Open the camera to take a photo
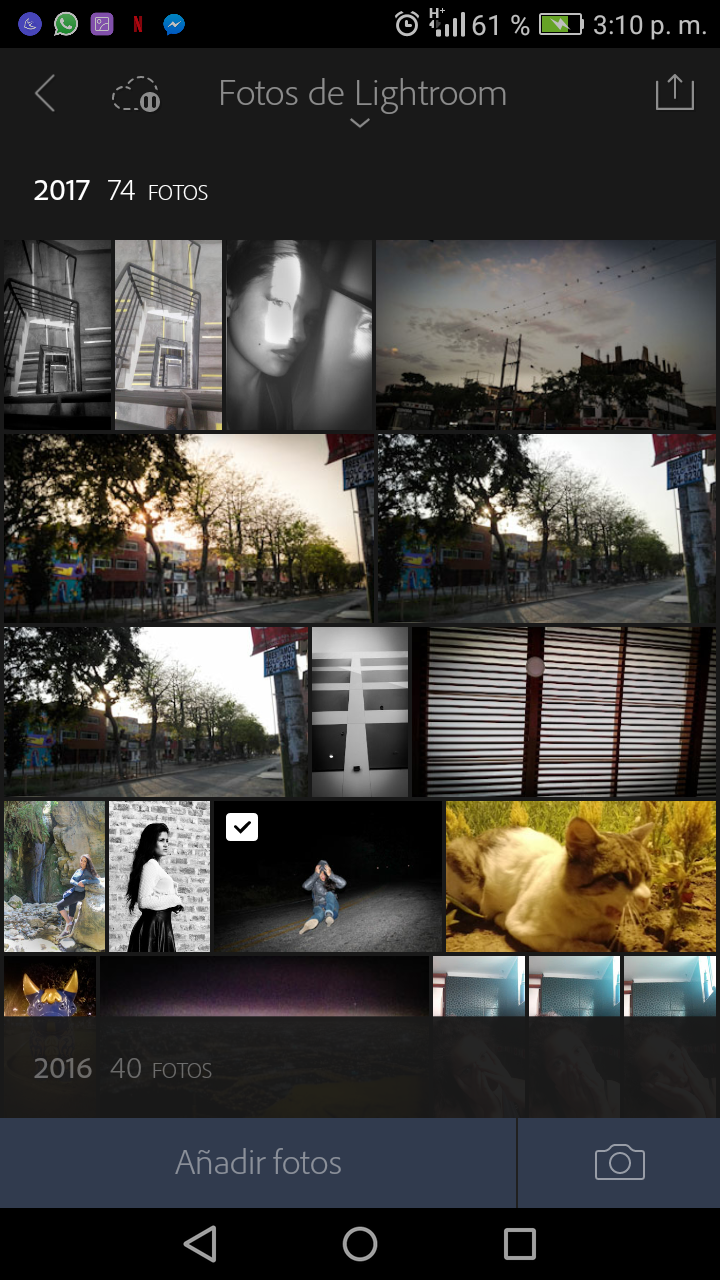The width and height of the screenshot is (720, 1280). tap(620, 1162)
